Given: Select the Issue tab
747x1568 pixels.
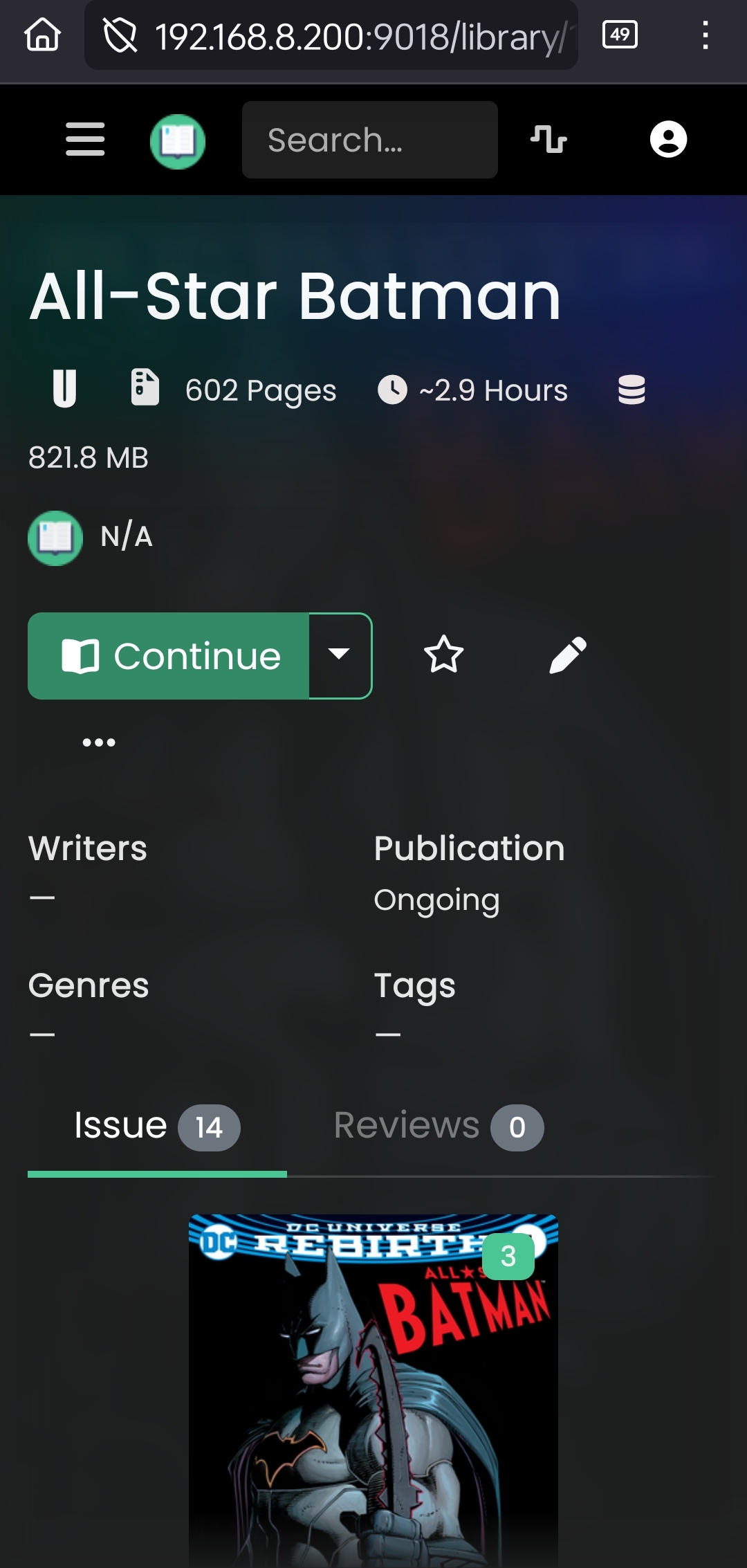Looking at the screenshot, I should click(x=157, y=1127).
